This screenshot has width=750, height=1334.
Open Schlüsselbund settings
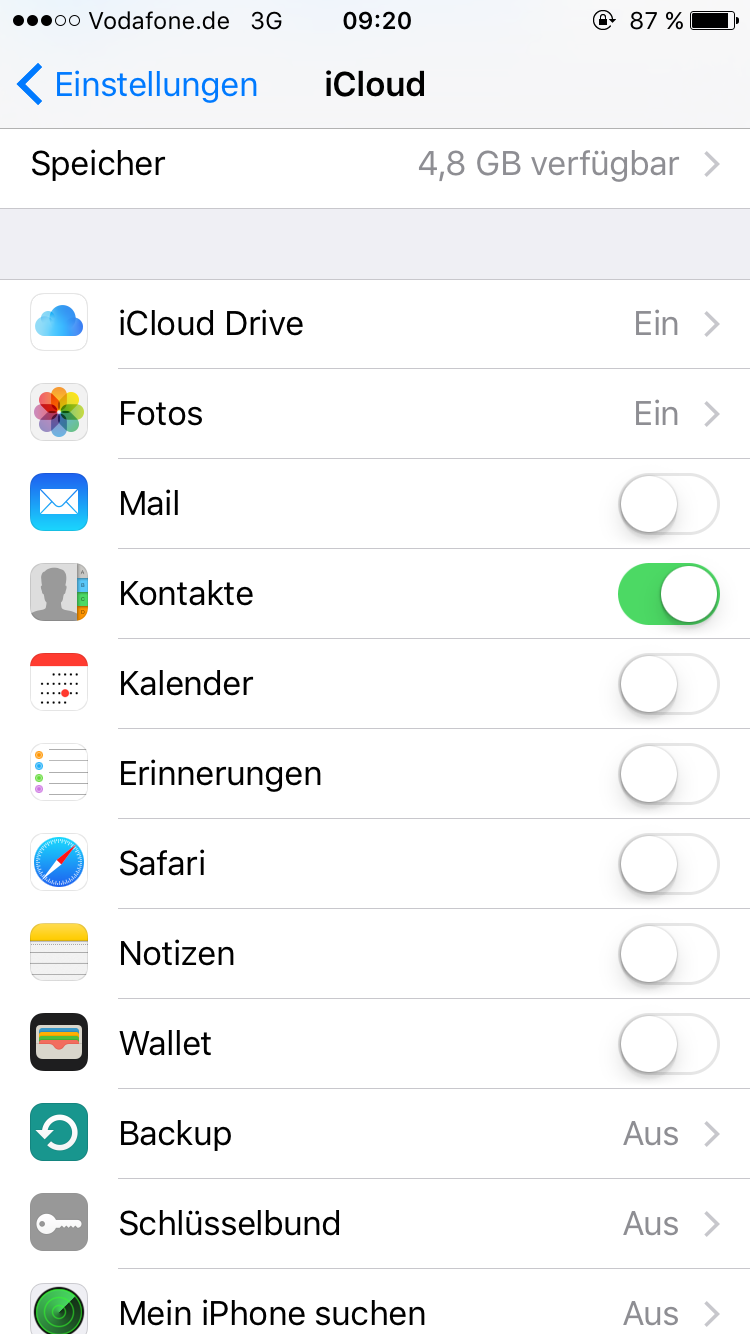tap(375, 1224)
